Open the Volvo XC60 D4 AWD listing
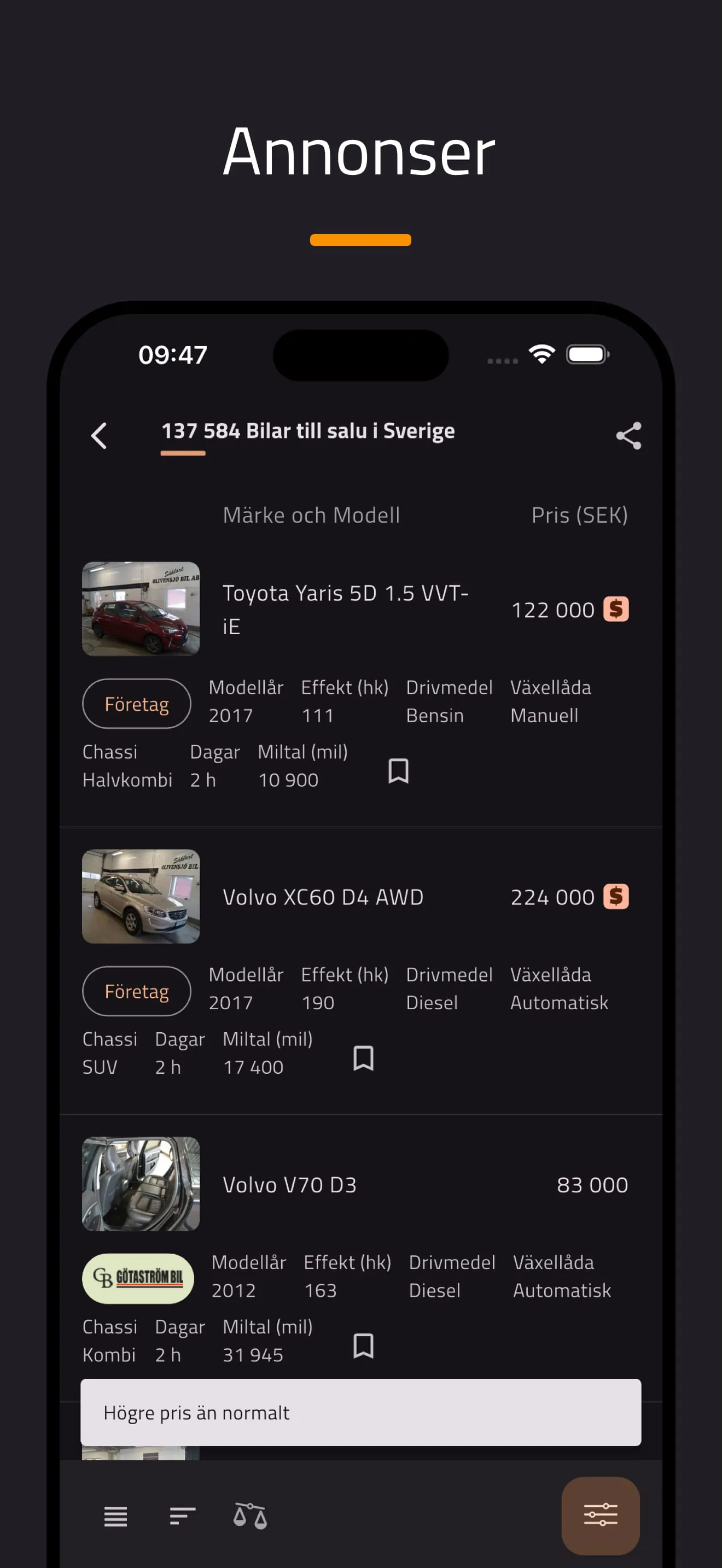This screenshot has height=1568, width=722. click(323, 896)
